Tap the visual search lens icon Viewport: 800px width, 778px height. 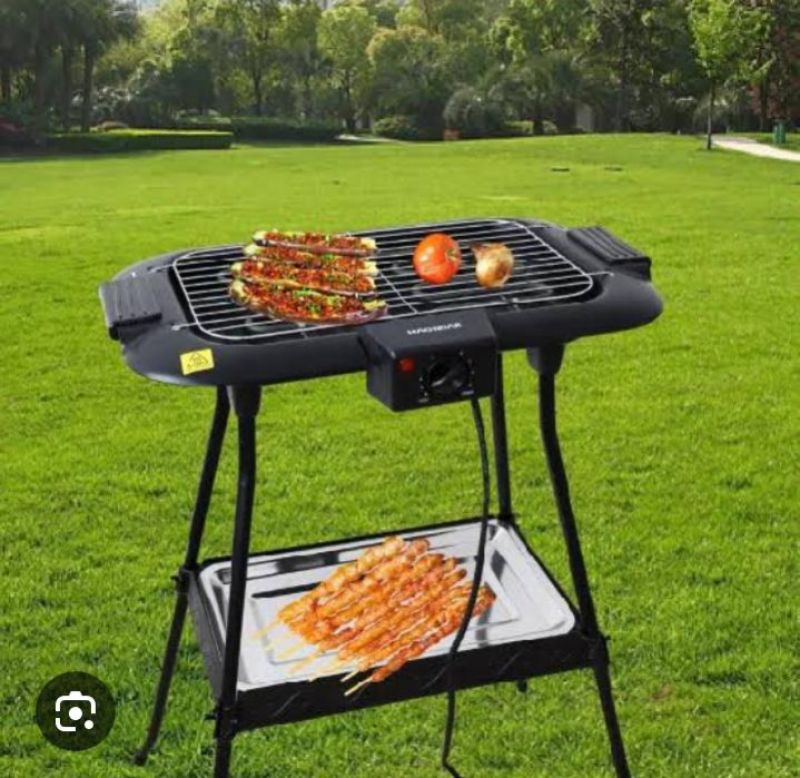[x=75, y=710]
